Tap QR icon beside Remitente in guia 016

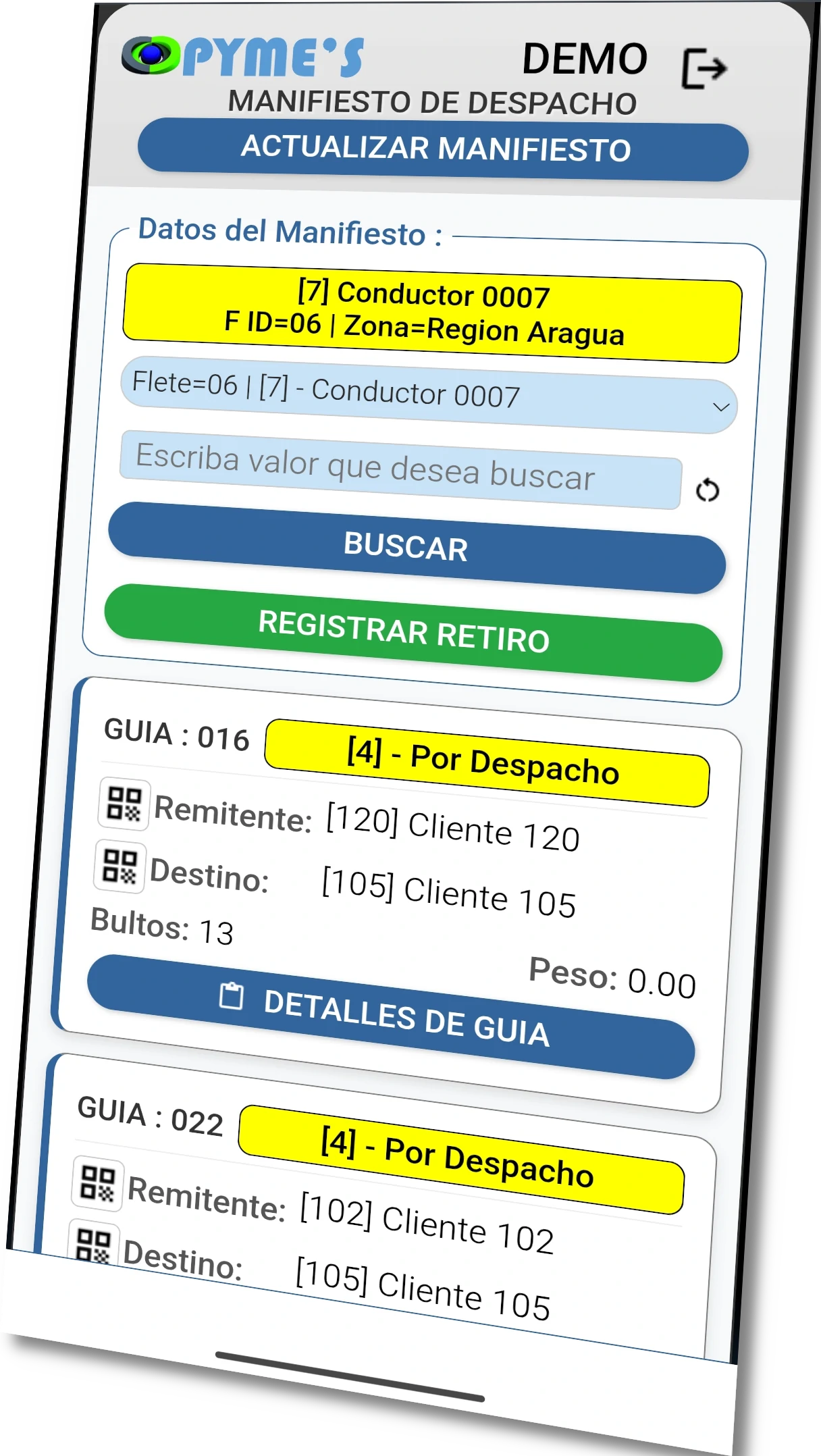(124, 804)
